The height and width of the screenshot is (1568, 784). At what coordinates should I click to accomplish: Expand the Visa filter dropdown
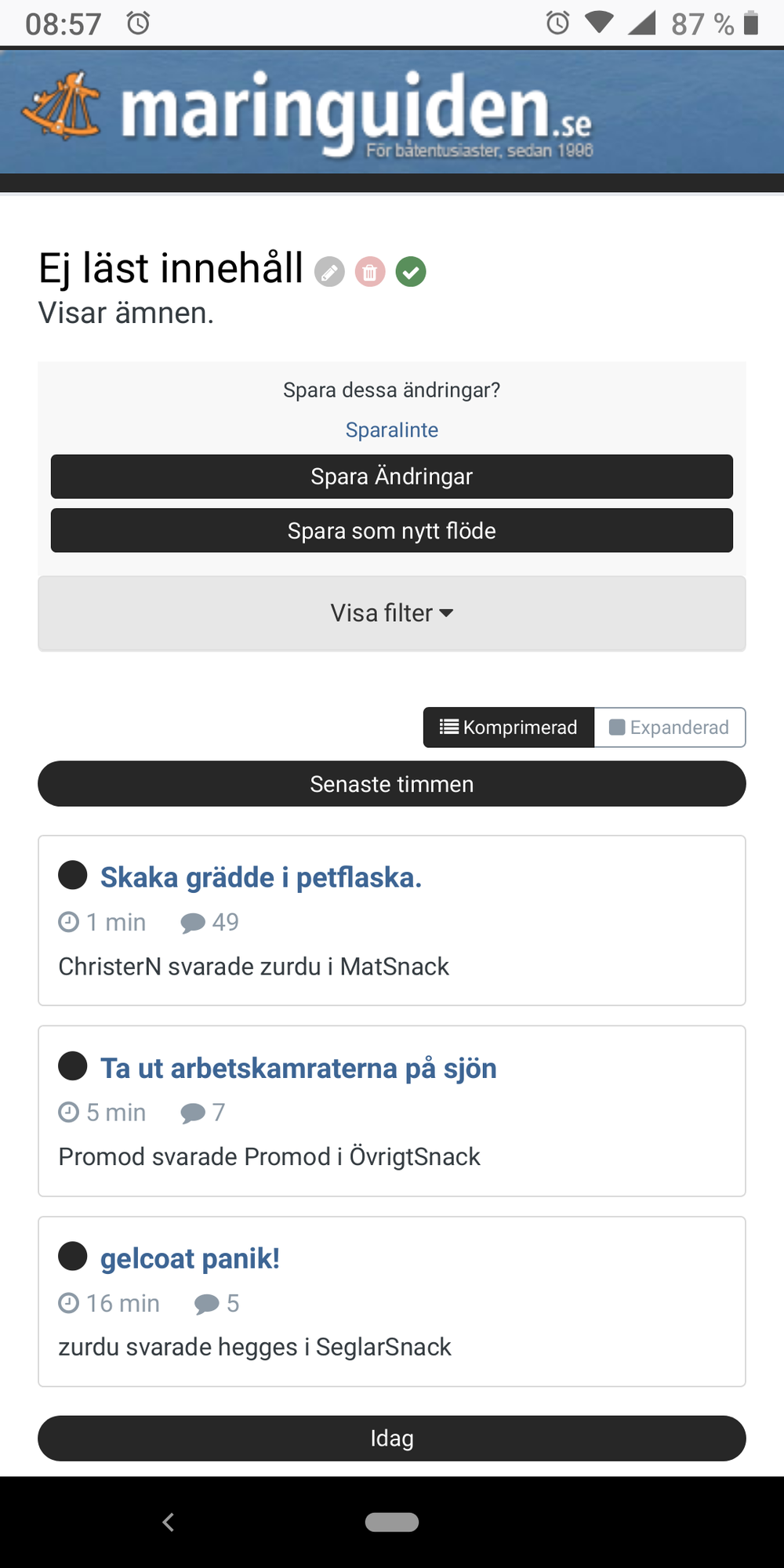click(x=392, y=613)
